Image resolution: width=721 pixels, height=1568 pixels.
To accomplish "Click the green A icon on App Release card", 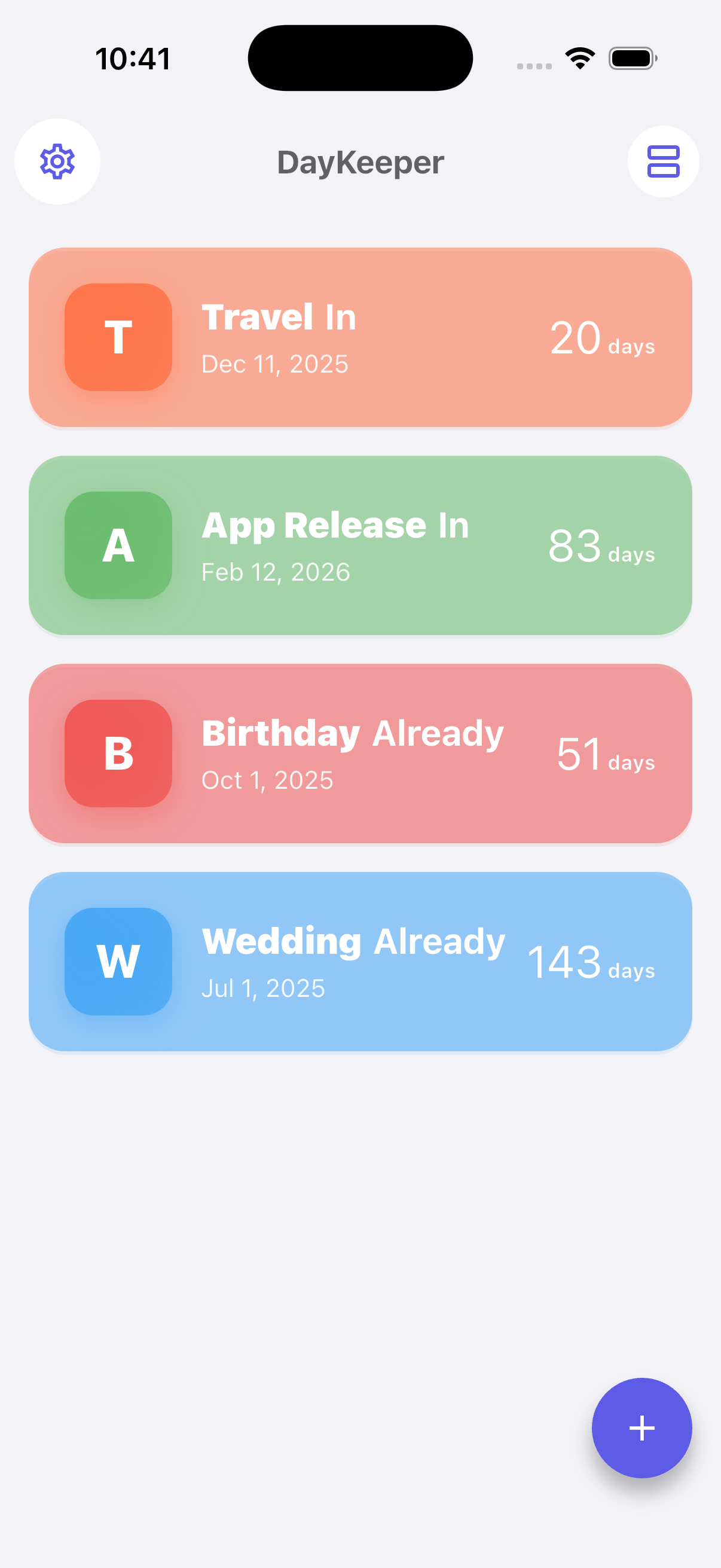I will [118, 545].
